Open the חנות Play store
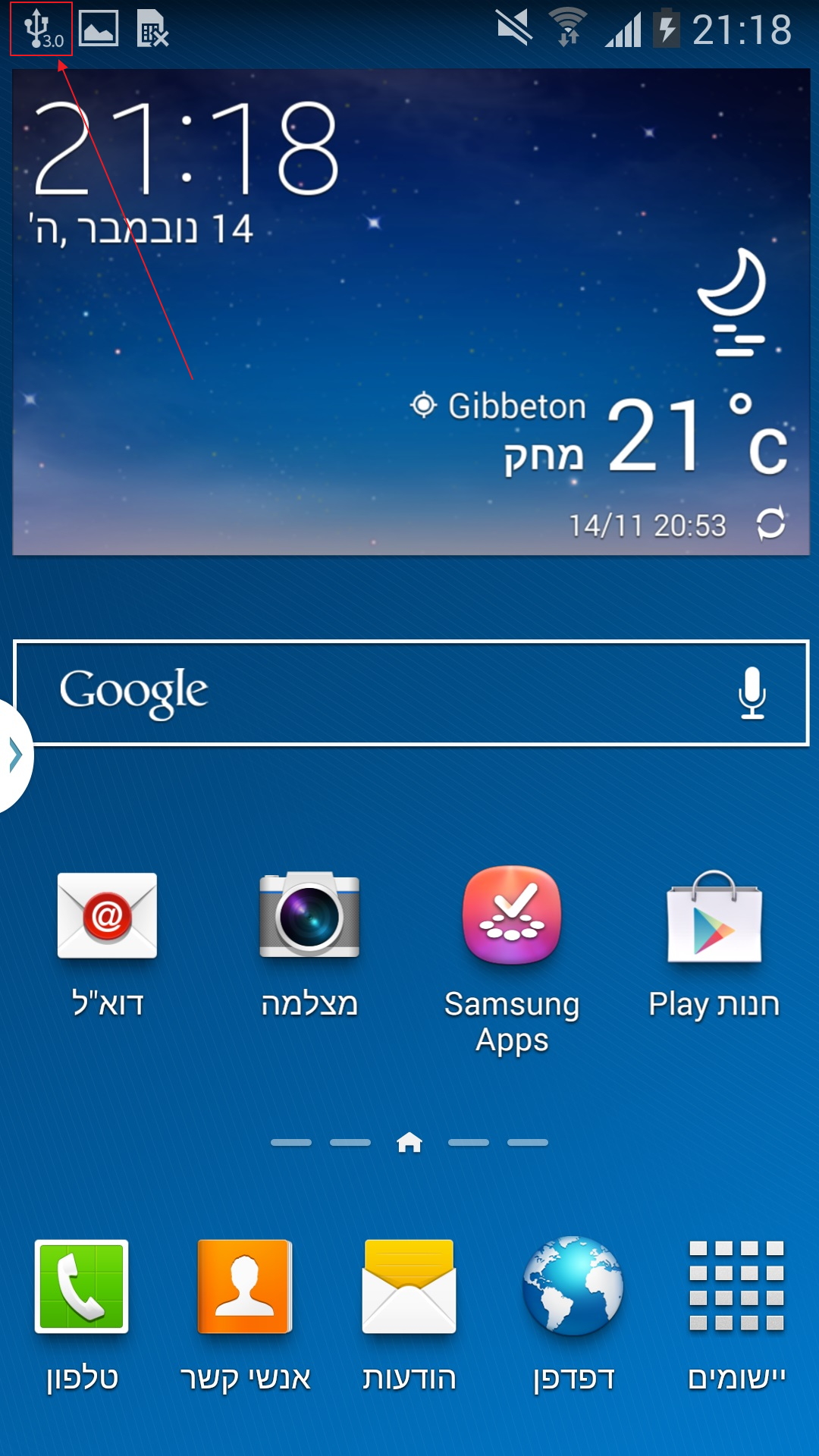 click(714, 916)
